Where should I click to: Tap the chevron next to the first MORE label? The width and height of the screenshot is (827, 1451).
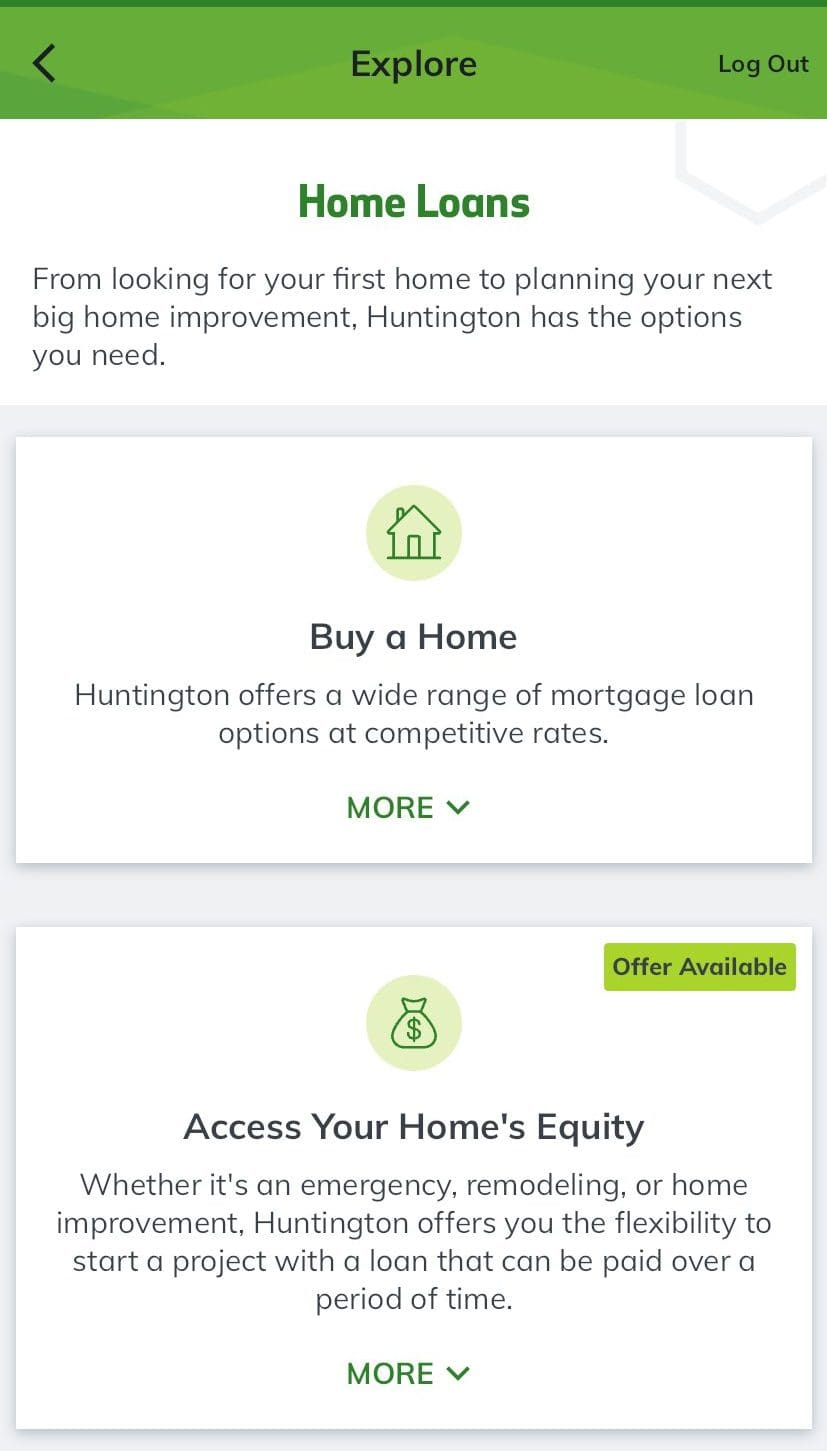point(458,807)
